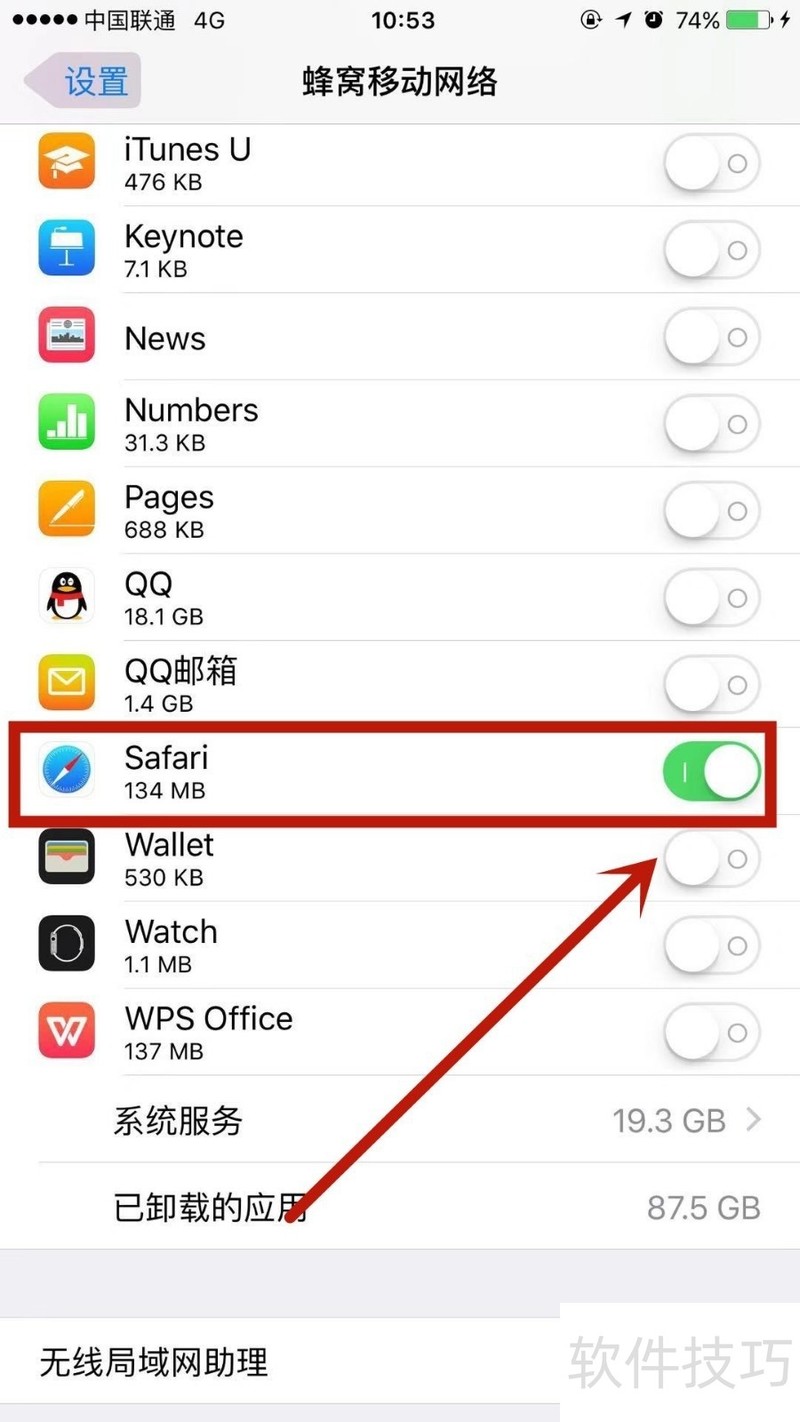Enable QQ邮箱 cellular data toggle
Image resolution: width=800 pixels, height=1422 pixels.
coord(711,686)
